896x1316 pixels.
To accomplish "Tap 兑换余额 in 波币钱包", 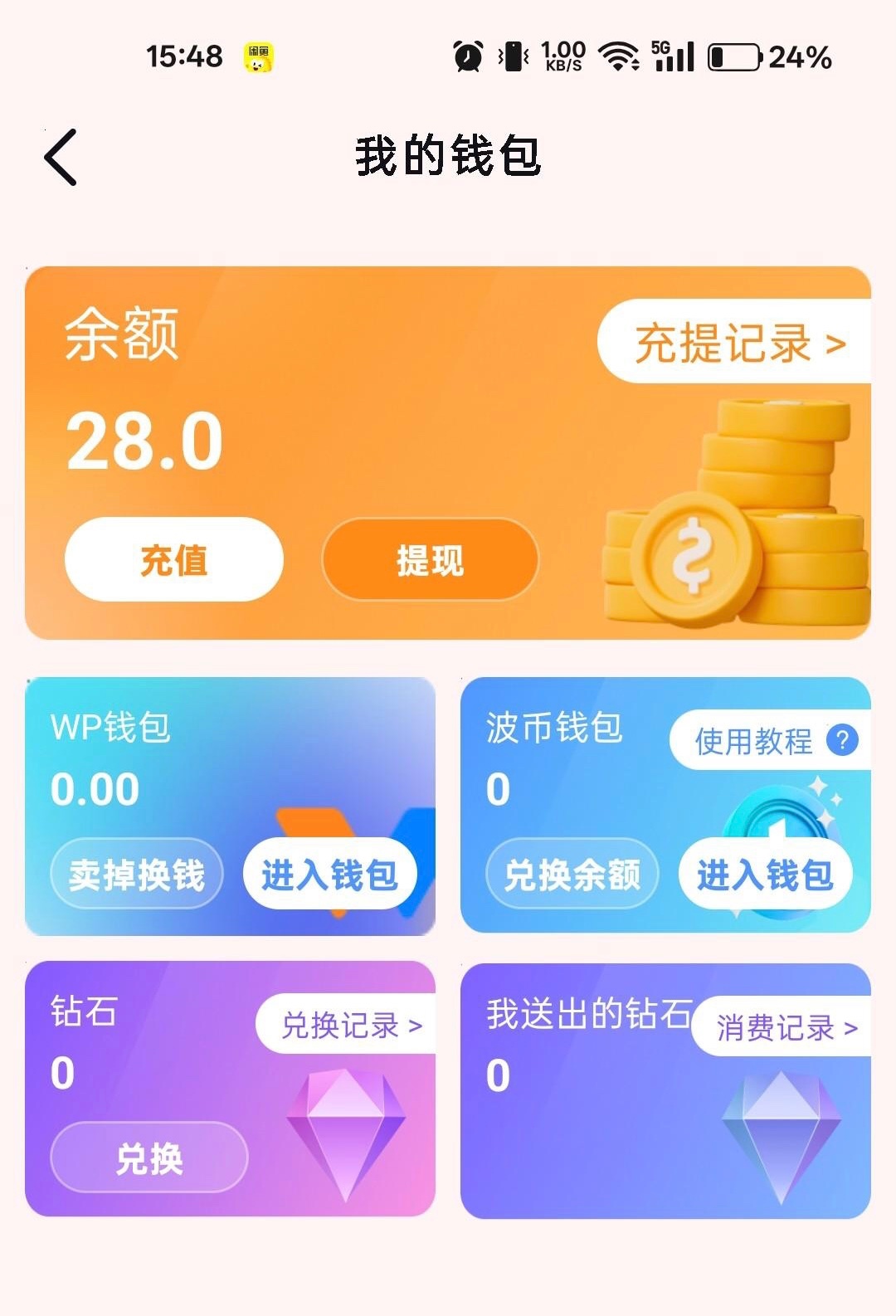I will tap(572, 875).
